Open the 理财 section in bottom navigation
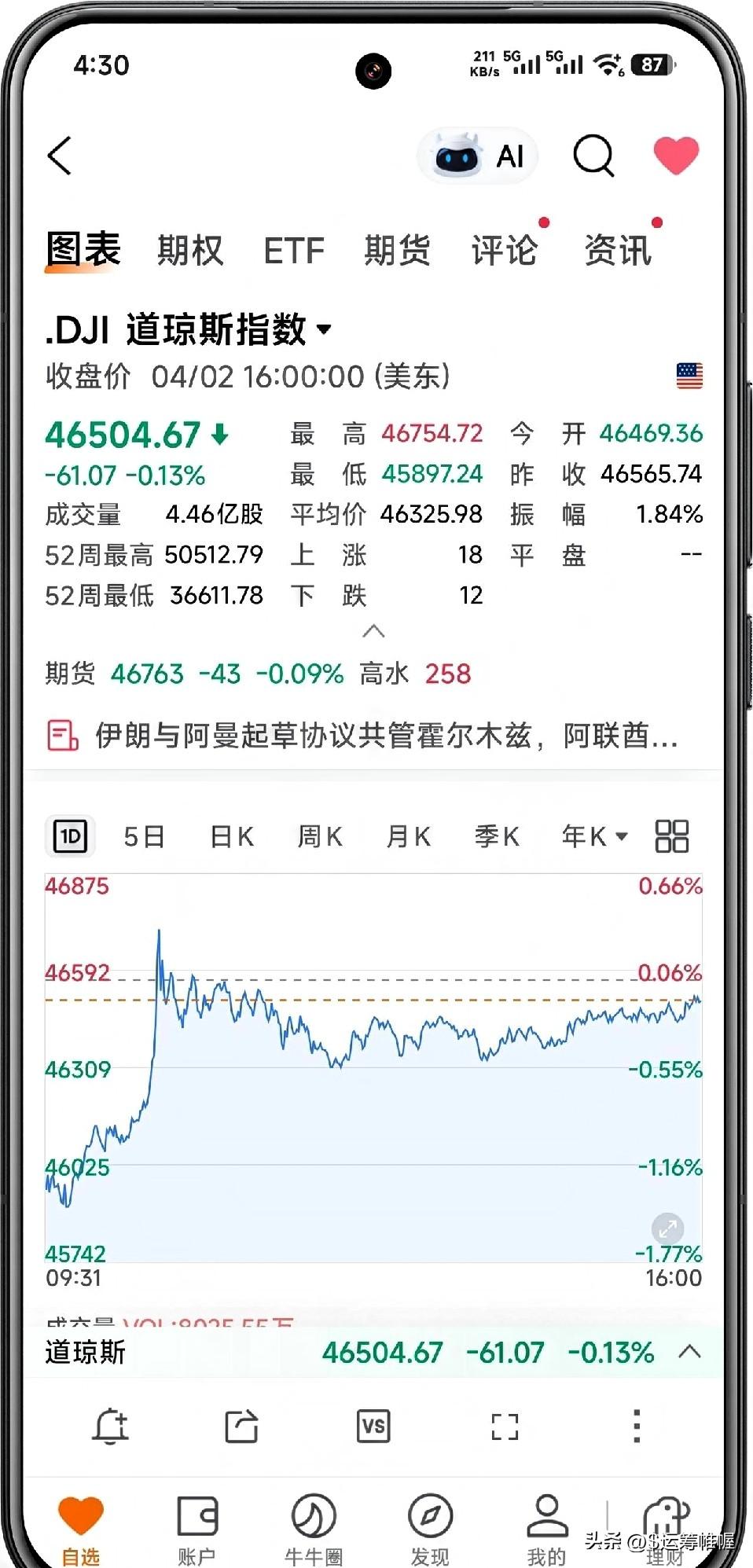753x1568 pixels. pyautogui.click(x=665, y=1525)
